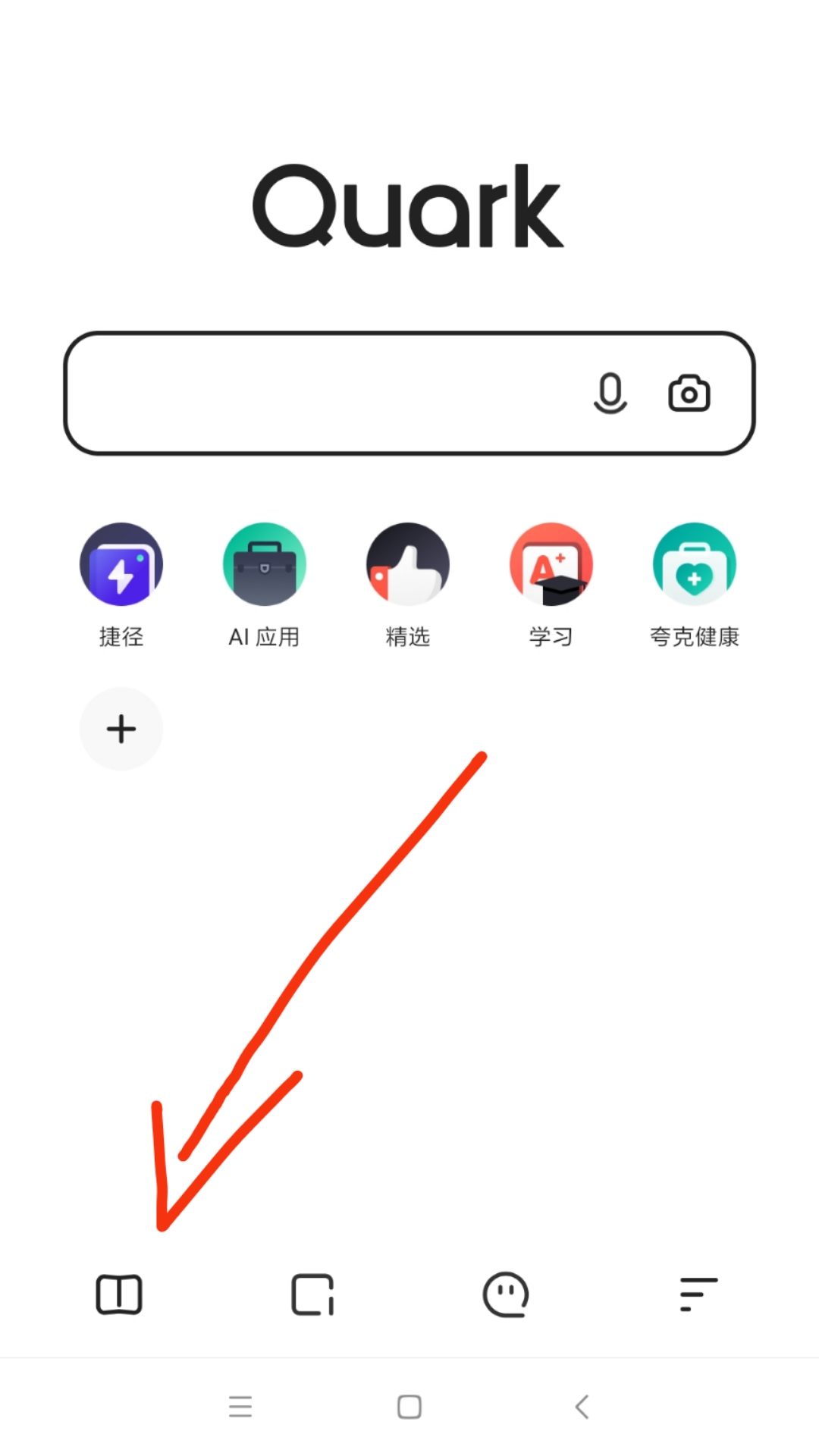Open the 捷径 shortcut
Screen dimensions: 819x1456
pos(121,565)
